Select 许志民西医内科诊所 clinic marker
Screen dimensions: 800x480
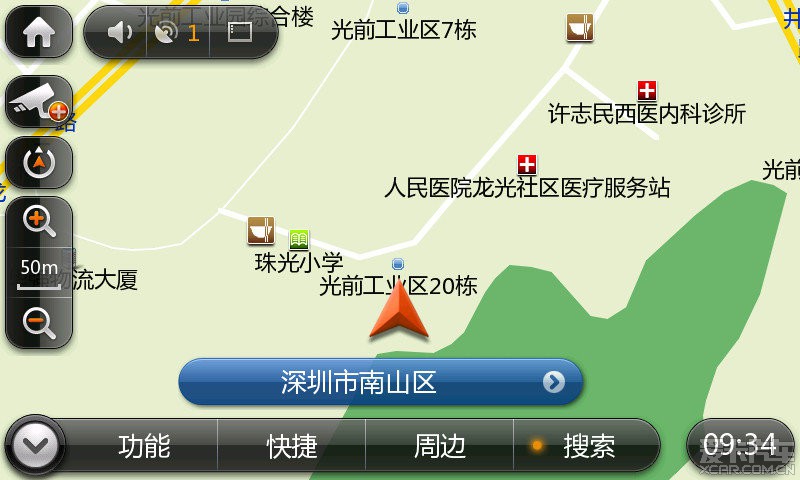coord(647,91)
